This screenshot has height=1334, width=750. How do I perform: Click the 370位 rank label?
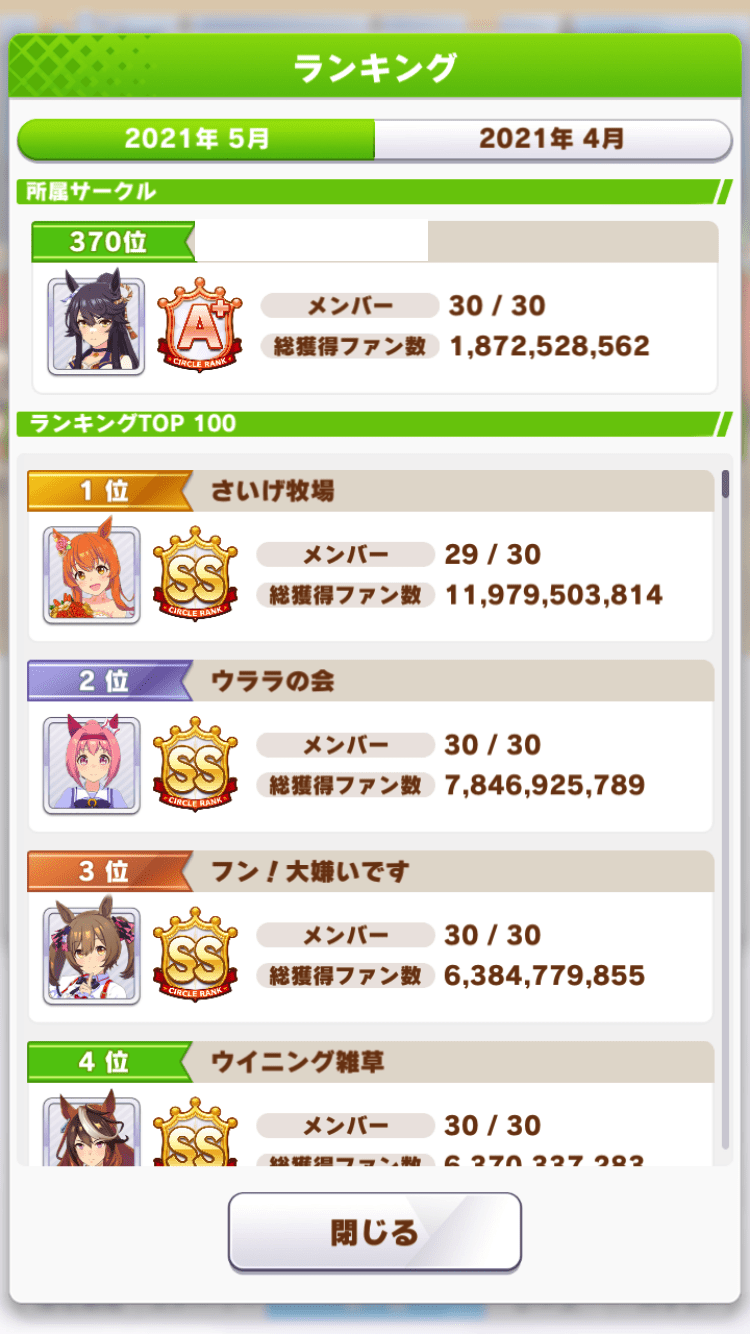coord(110,241)
